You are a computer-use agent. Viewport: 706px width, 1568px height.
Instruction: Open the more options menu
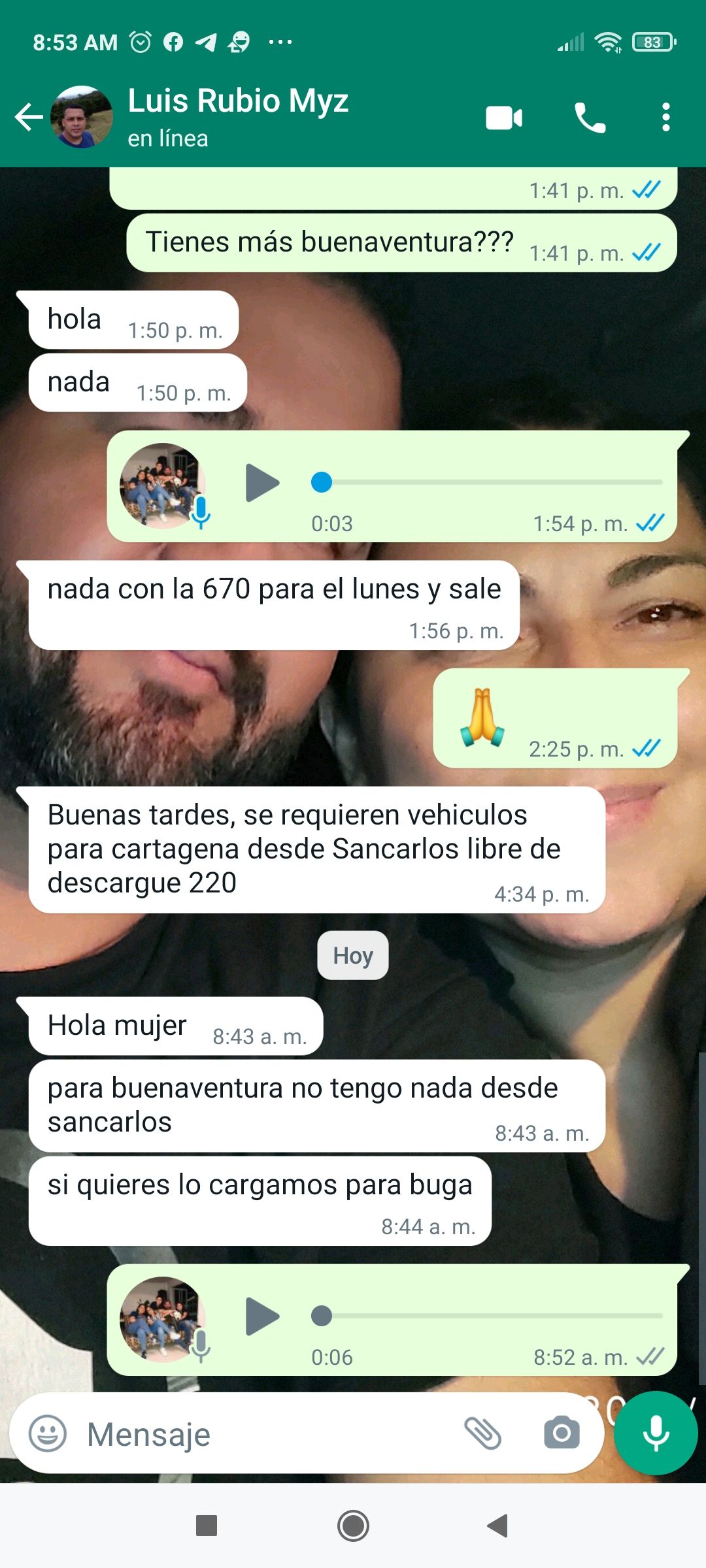tap(665, 118)
